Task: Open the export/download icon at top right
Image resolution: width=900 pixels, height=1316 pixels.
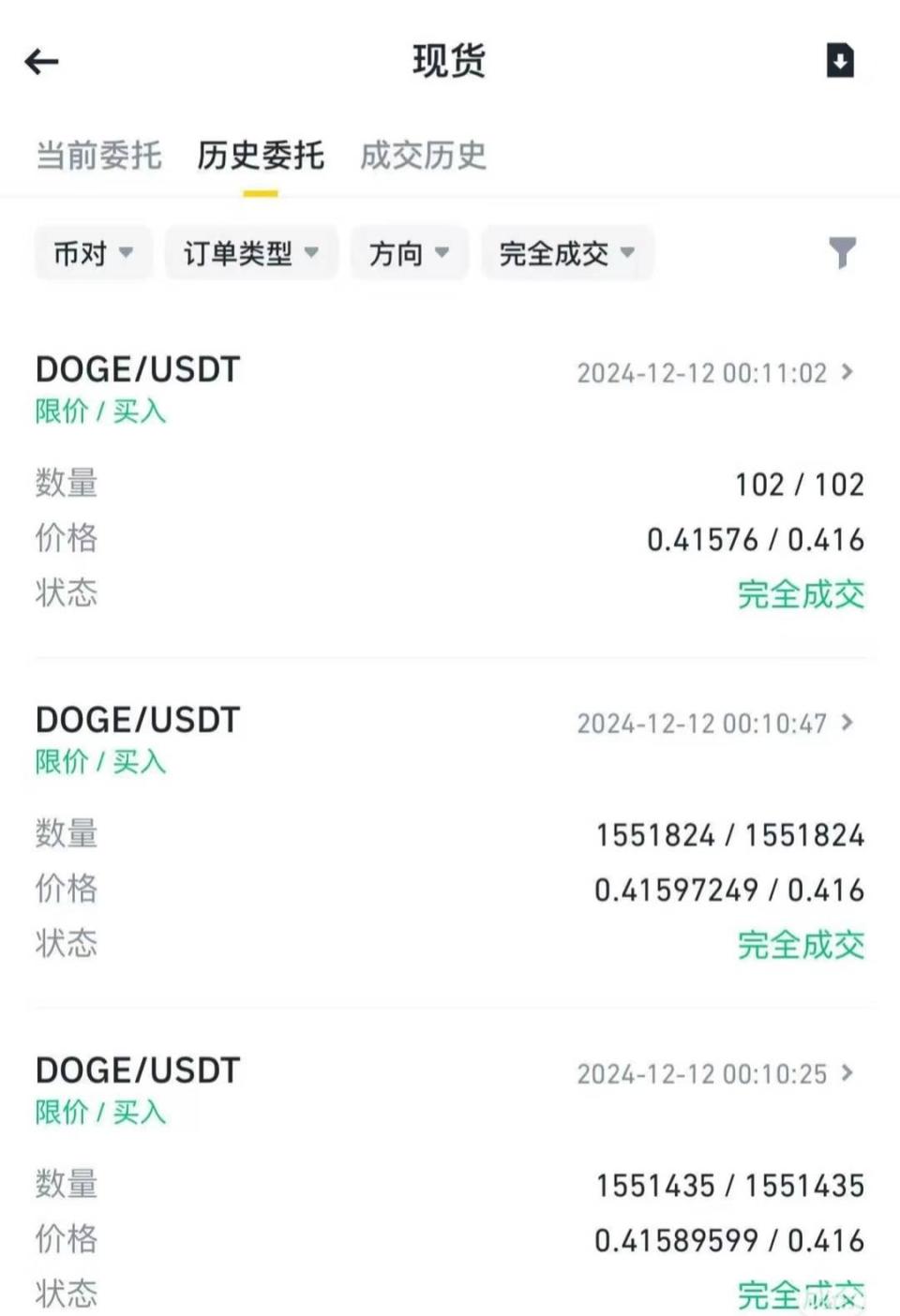Action: point(839,60)
